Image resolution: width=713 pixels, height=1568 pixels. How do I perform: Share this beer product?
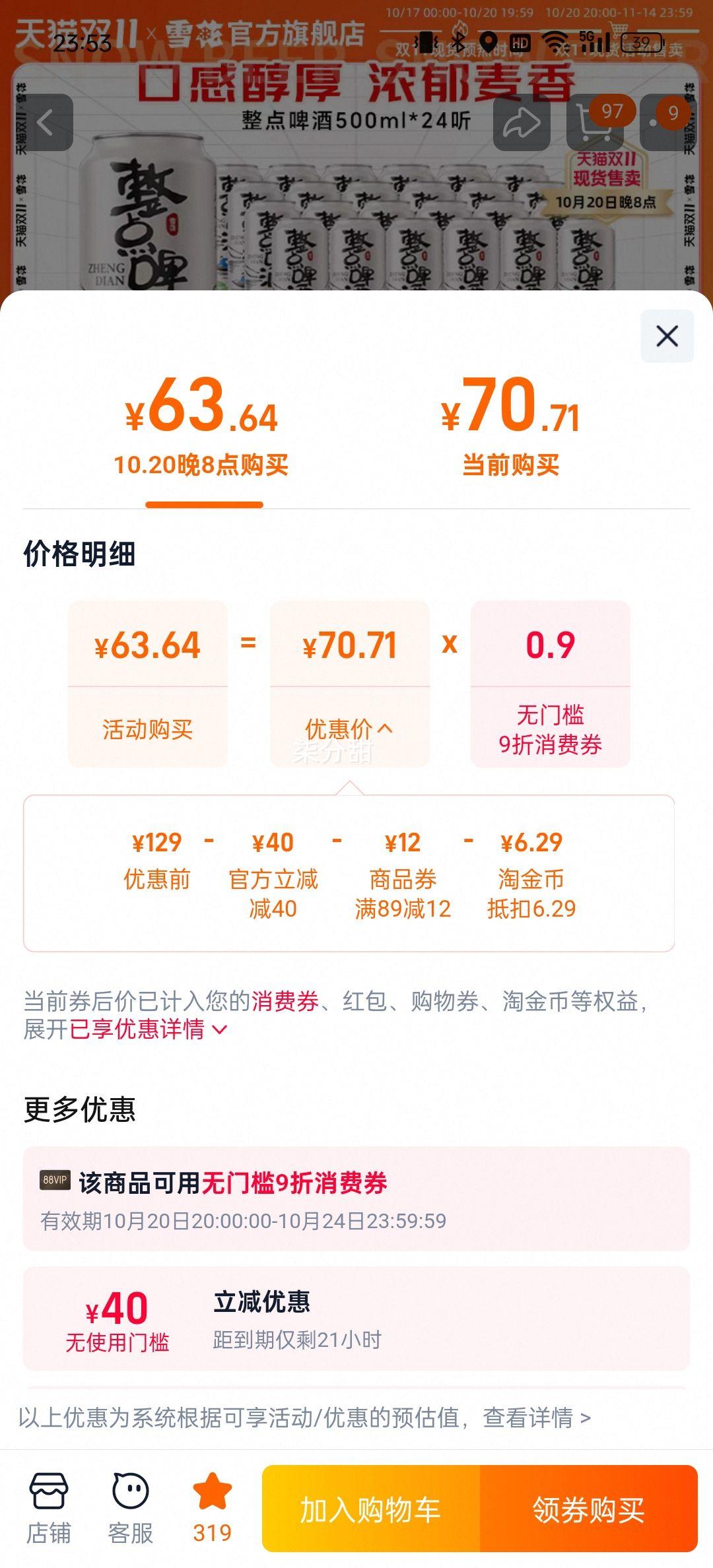pyautogui.click(x=522, y=123)
